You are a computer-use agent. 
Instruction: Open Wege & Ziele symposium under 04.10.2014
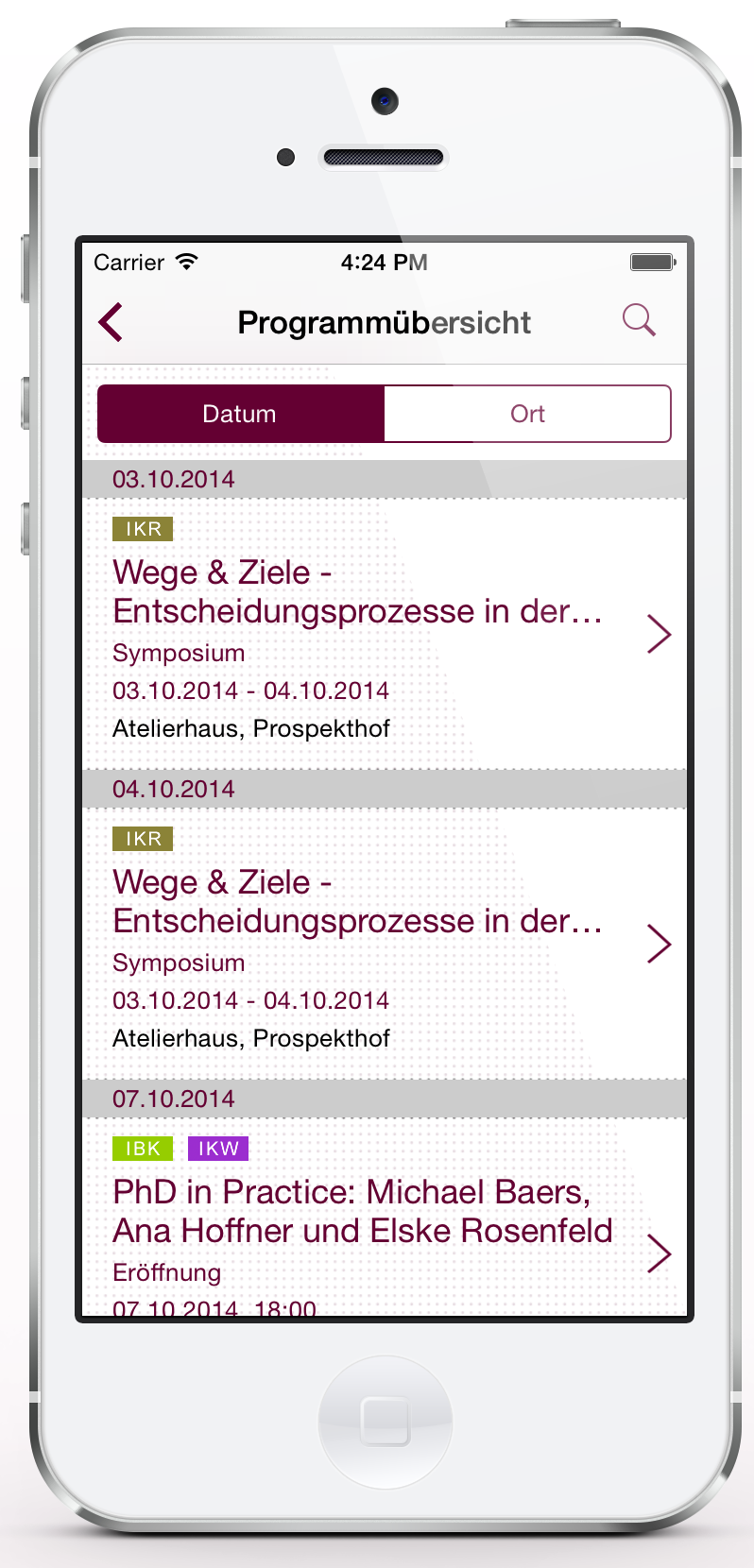pyautogui.click(x=378, y=941)
